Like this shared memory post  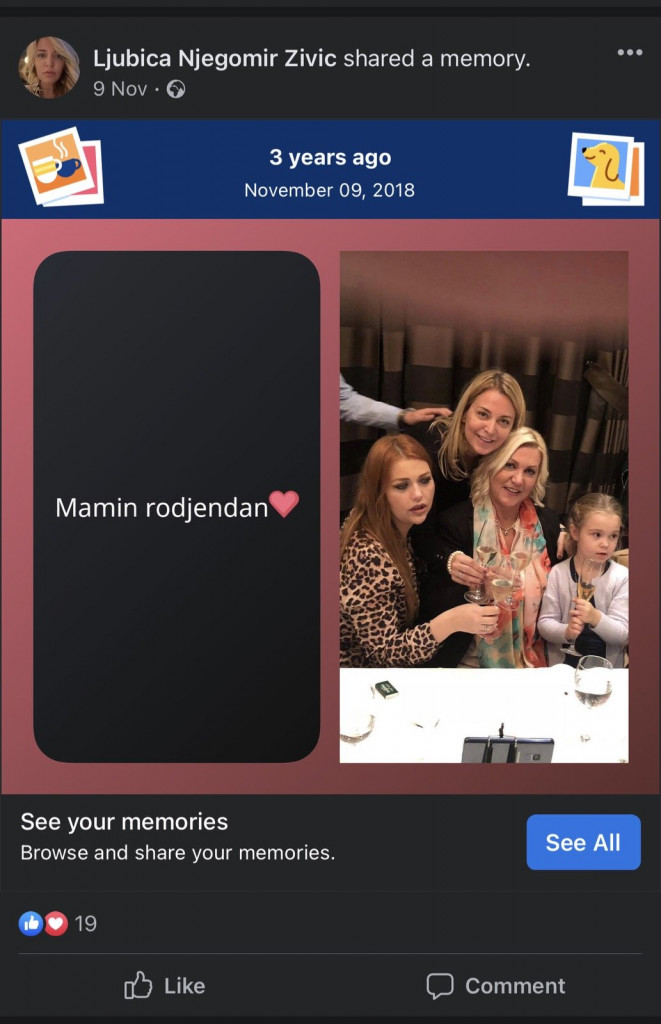[x=165, y=986]
